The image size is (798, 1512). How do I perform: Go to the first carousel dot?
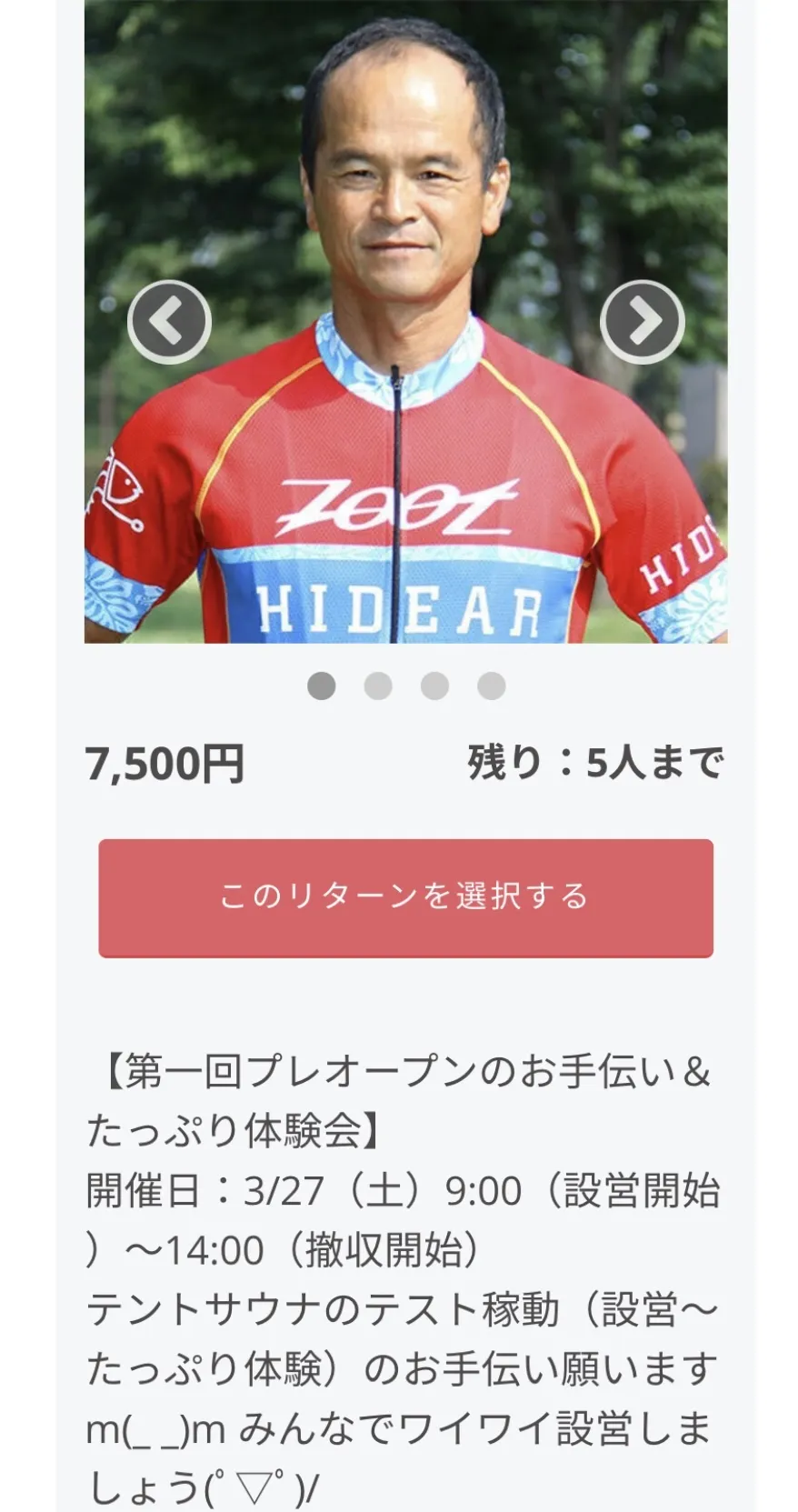[321, 686]
